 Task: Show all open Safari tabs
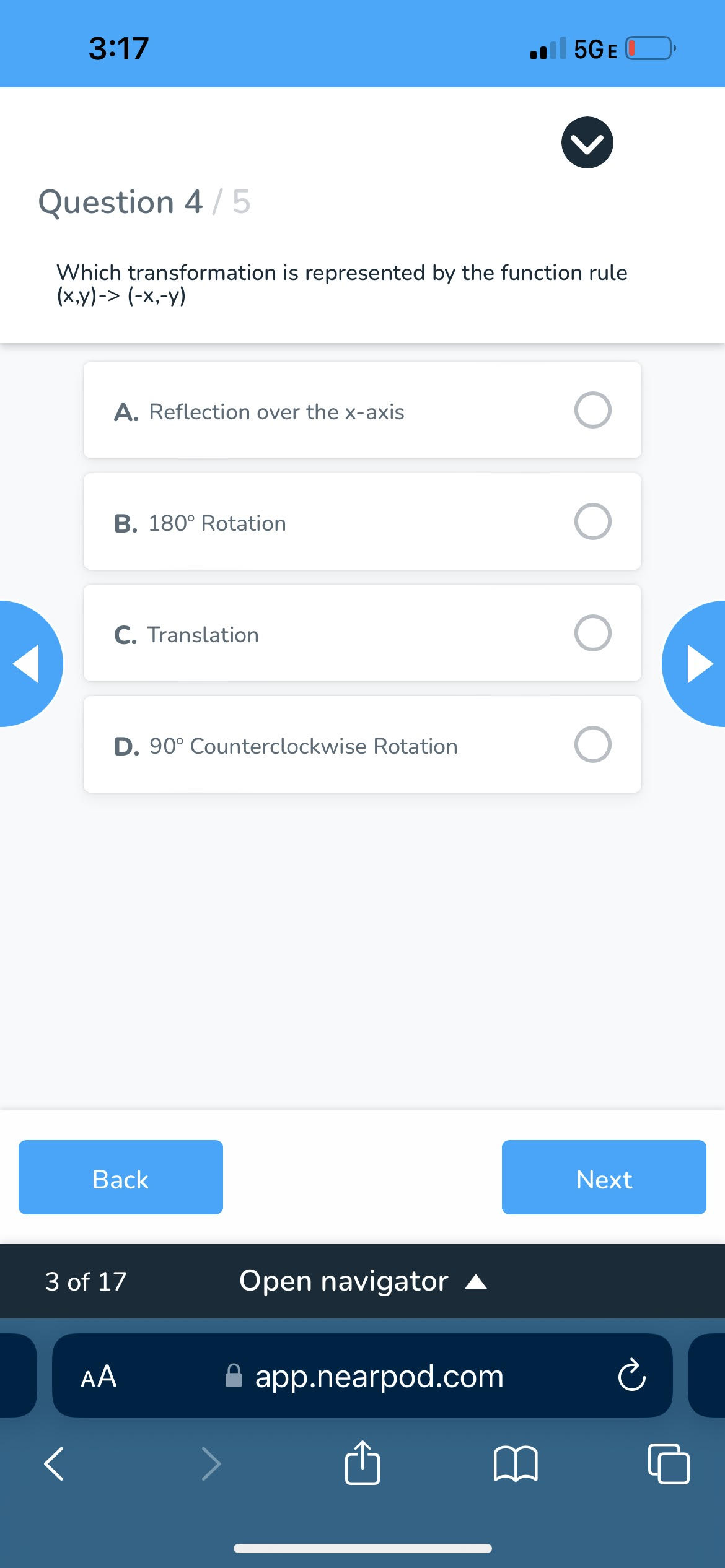point(668,1464)
